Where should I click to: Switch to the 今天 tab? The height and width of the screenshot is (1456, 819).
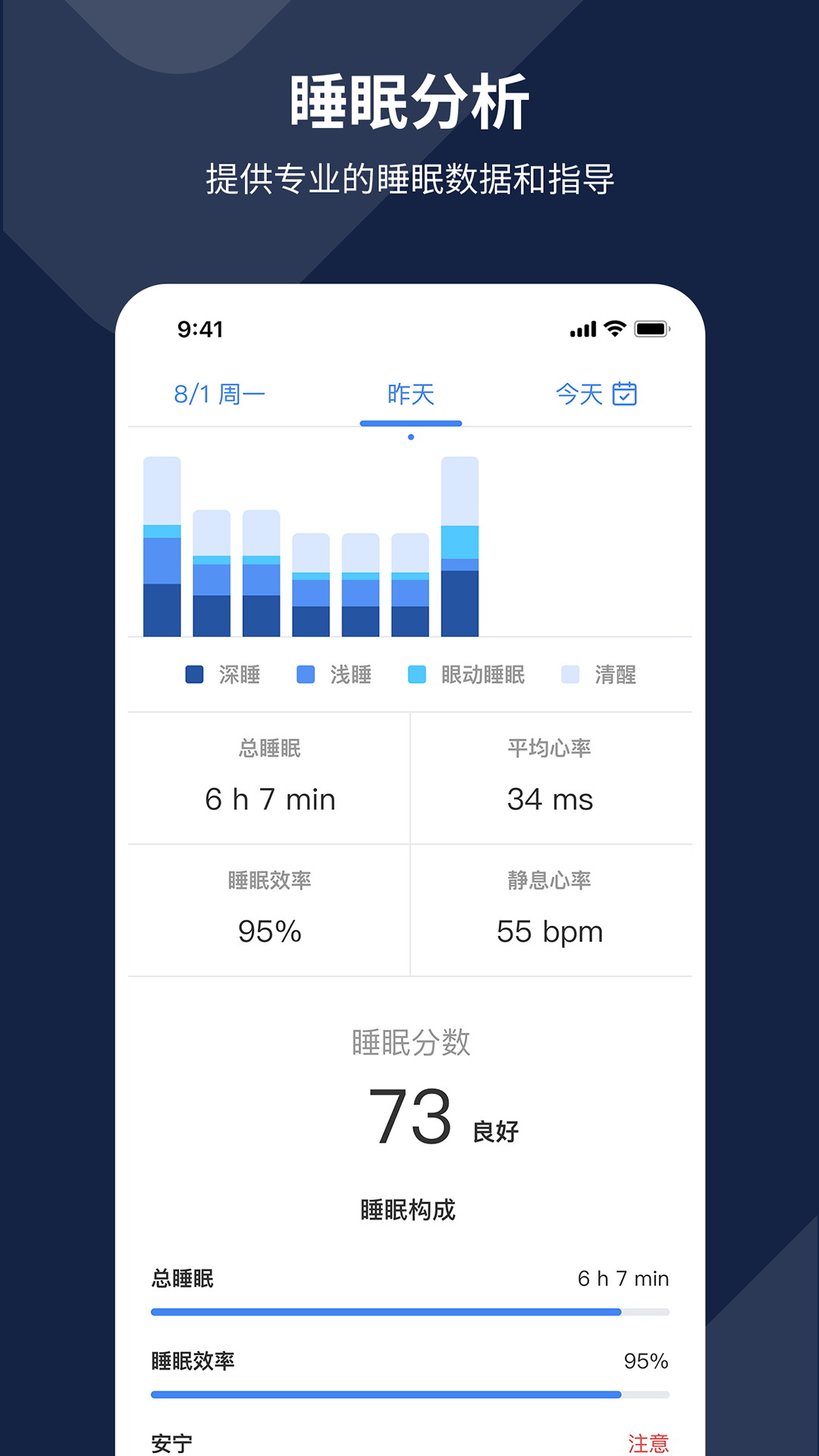pyautogui.click(x=578, y=394)
